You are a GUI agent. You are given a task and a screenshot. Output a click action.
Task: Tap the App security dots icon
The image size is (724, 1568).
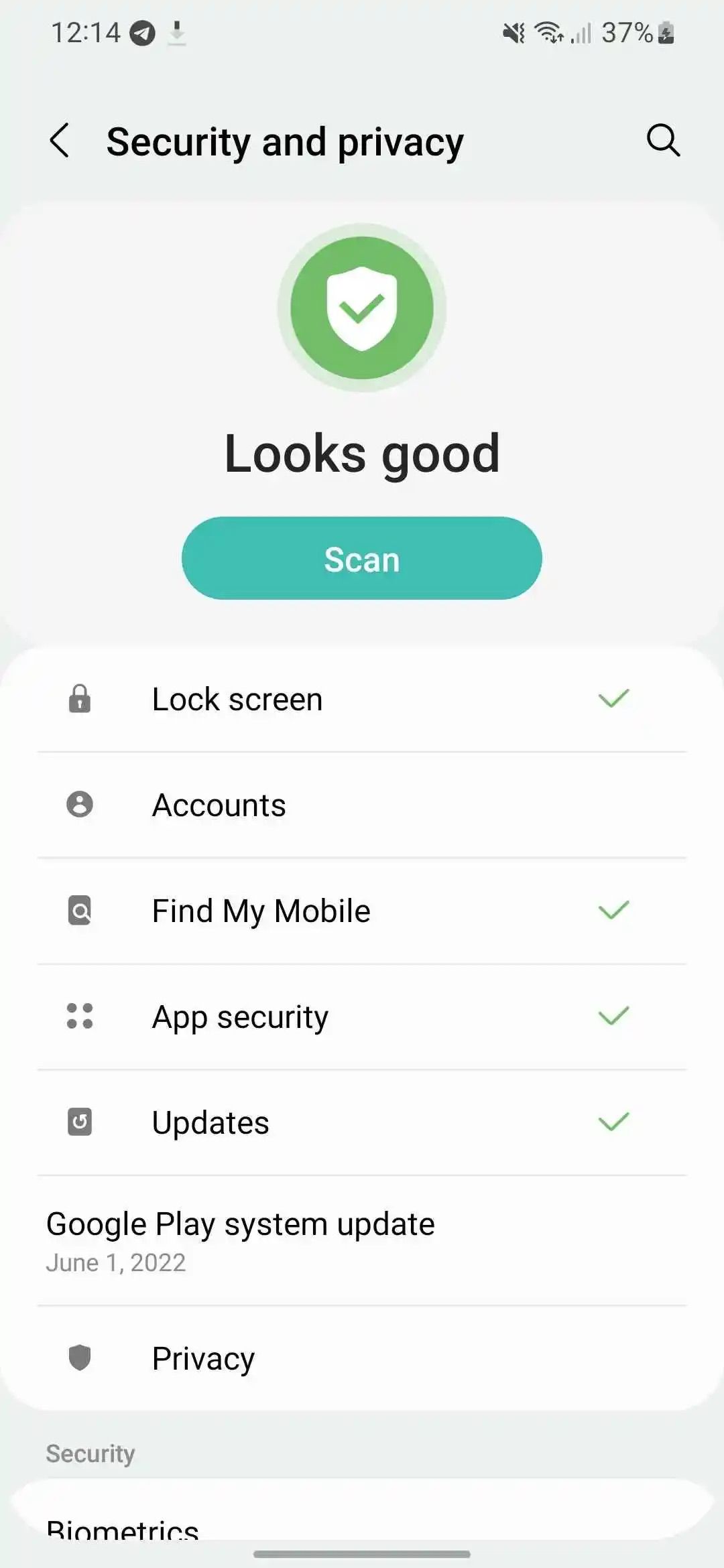click(80, 1017)
